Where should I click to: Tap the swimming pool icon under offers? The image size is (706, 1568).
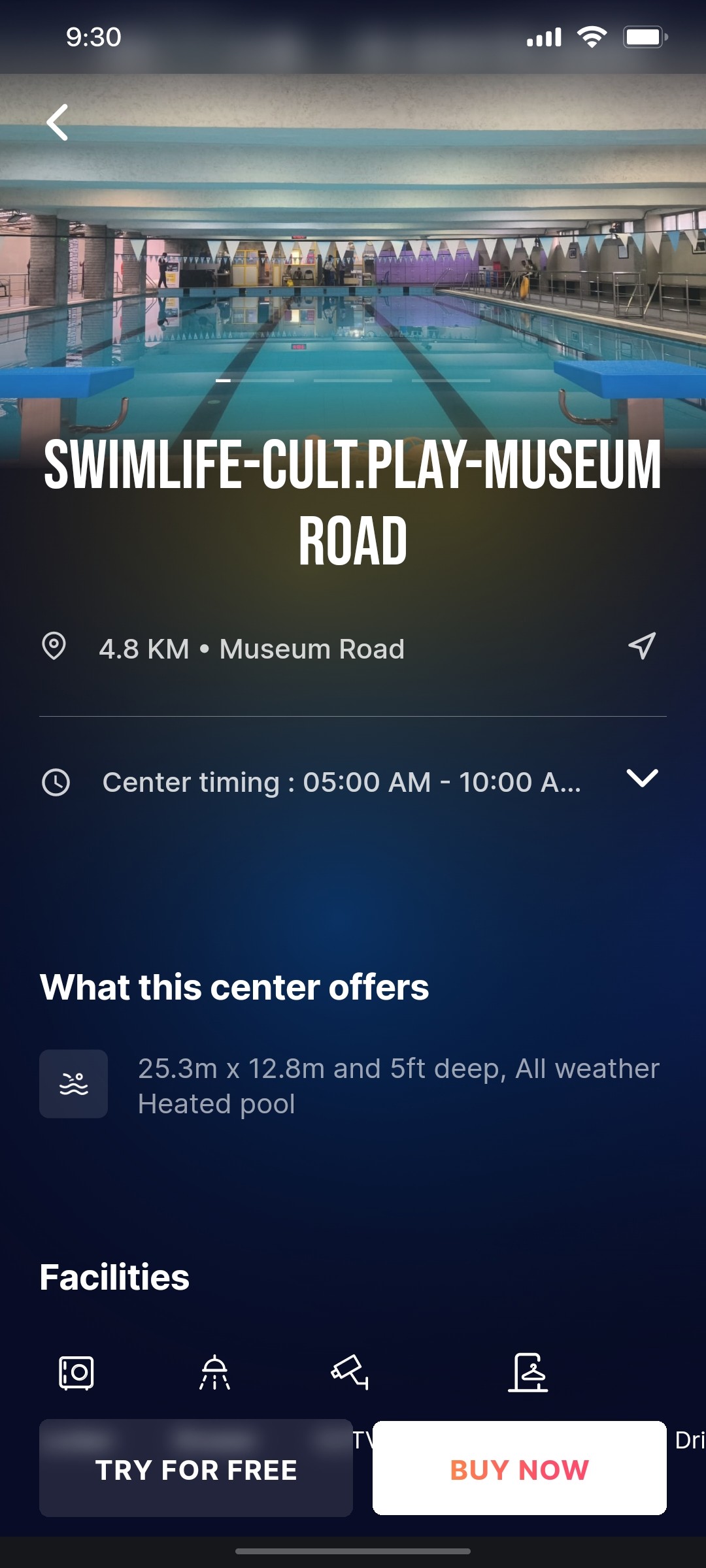[74, 1084]
